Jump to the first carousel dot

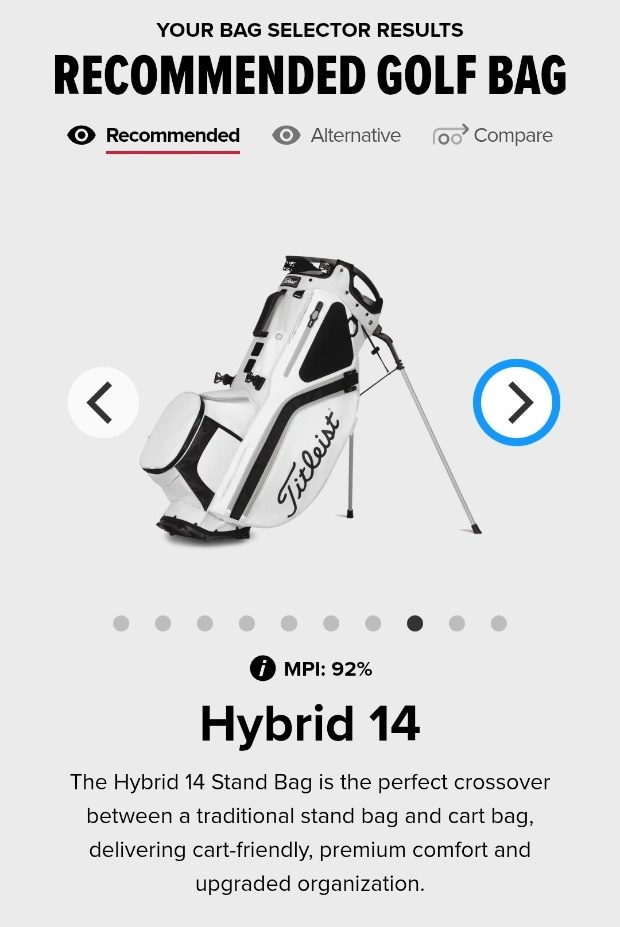click(x=121, y=623)
